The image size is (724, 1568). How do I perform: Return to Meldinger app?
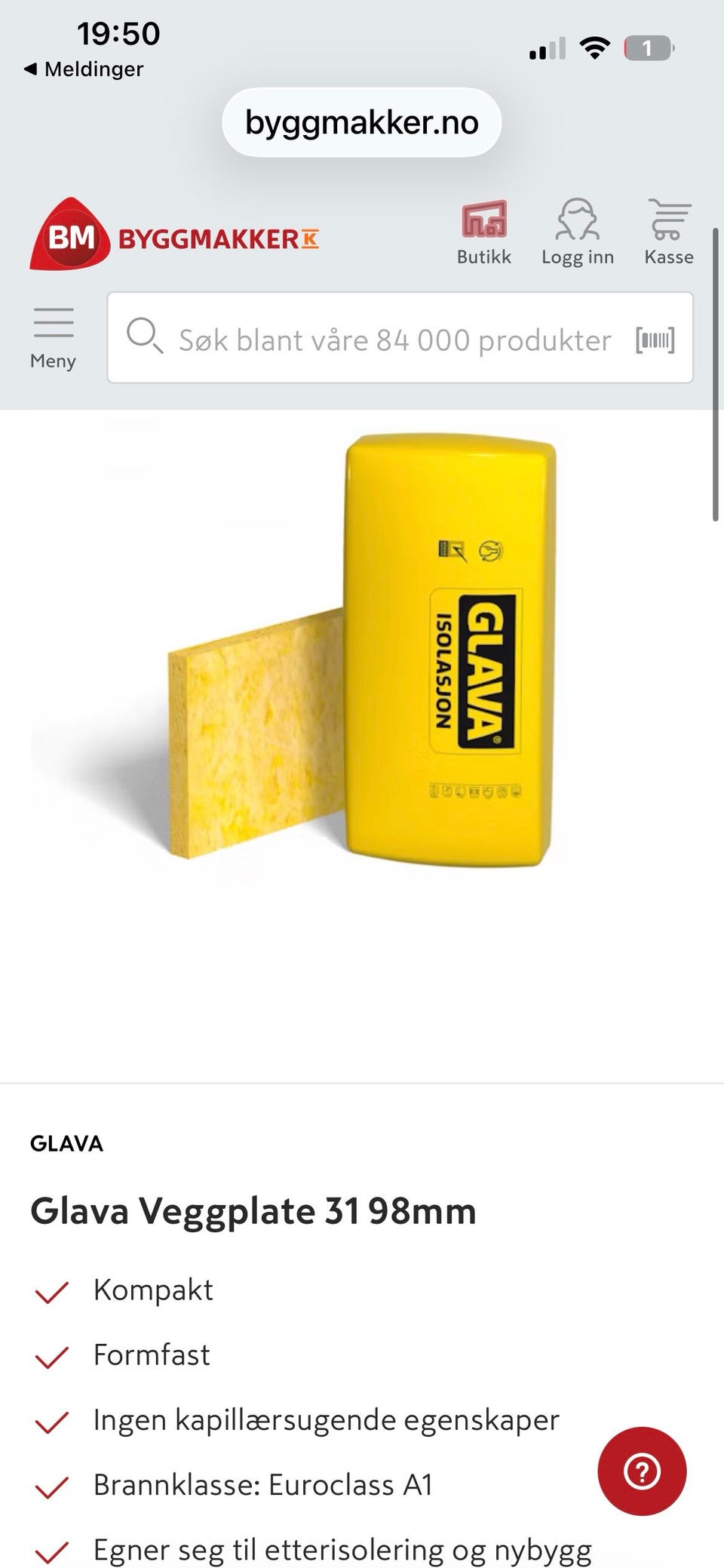coord(84,69)
